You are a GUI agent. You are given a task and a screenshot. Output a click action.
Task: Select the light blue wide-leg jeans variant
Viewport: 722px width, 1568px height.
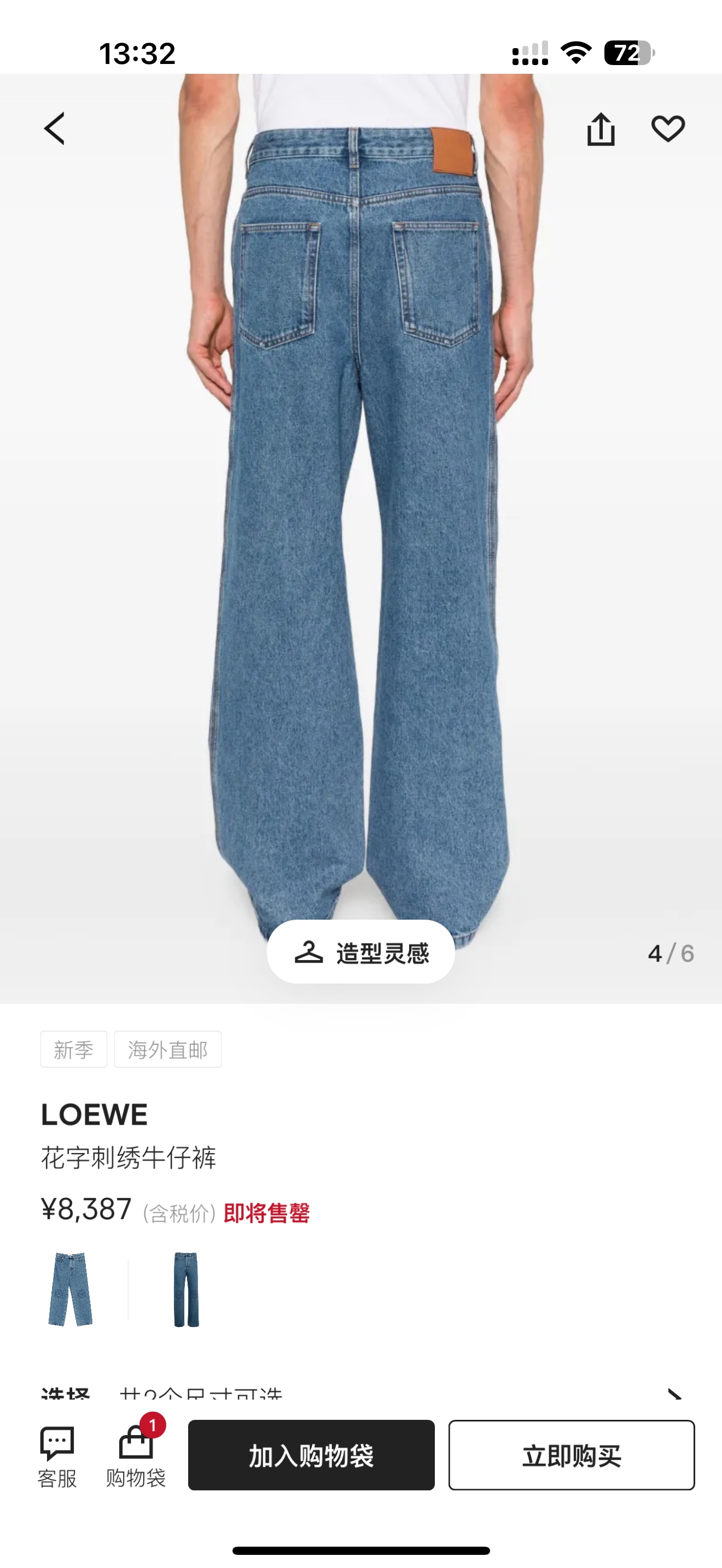click(71, 1289)
